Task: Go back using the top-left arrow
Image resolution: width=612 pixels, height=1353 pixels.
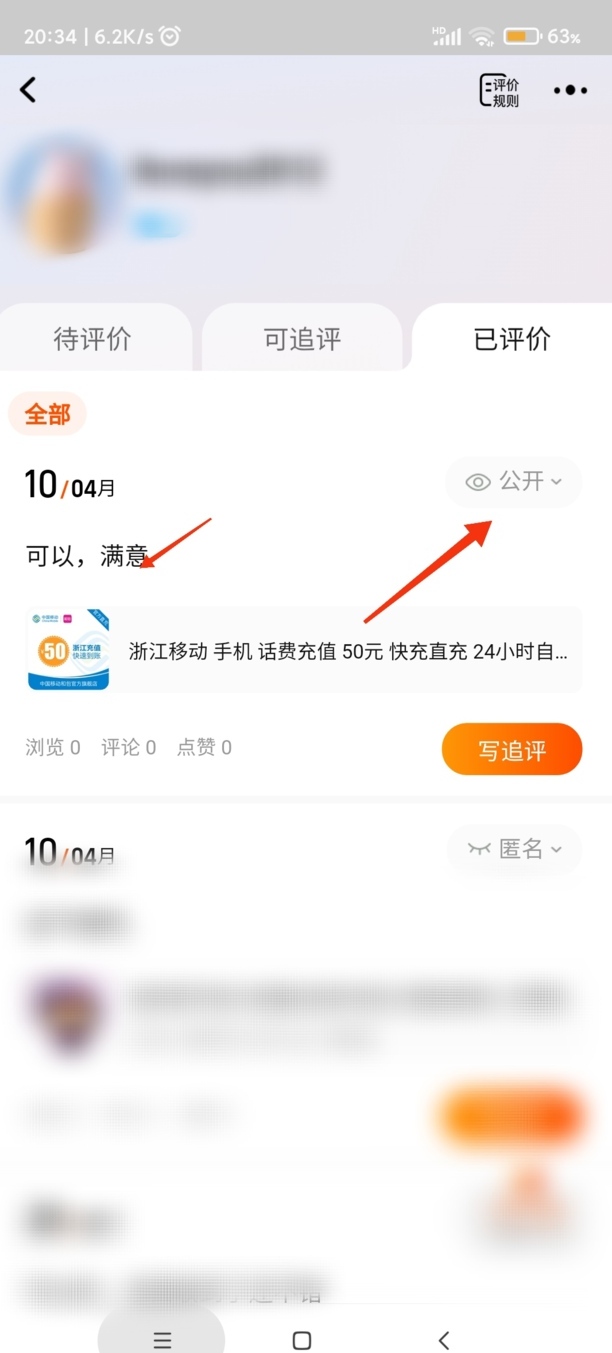Action: click(x=28, y=90)
